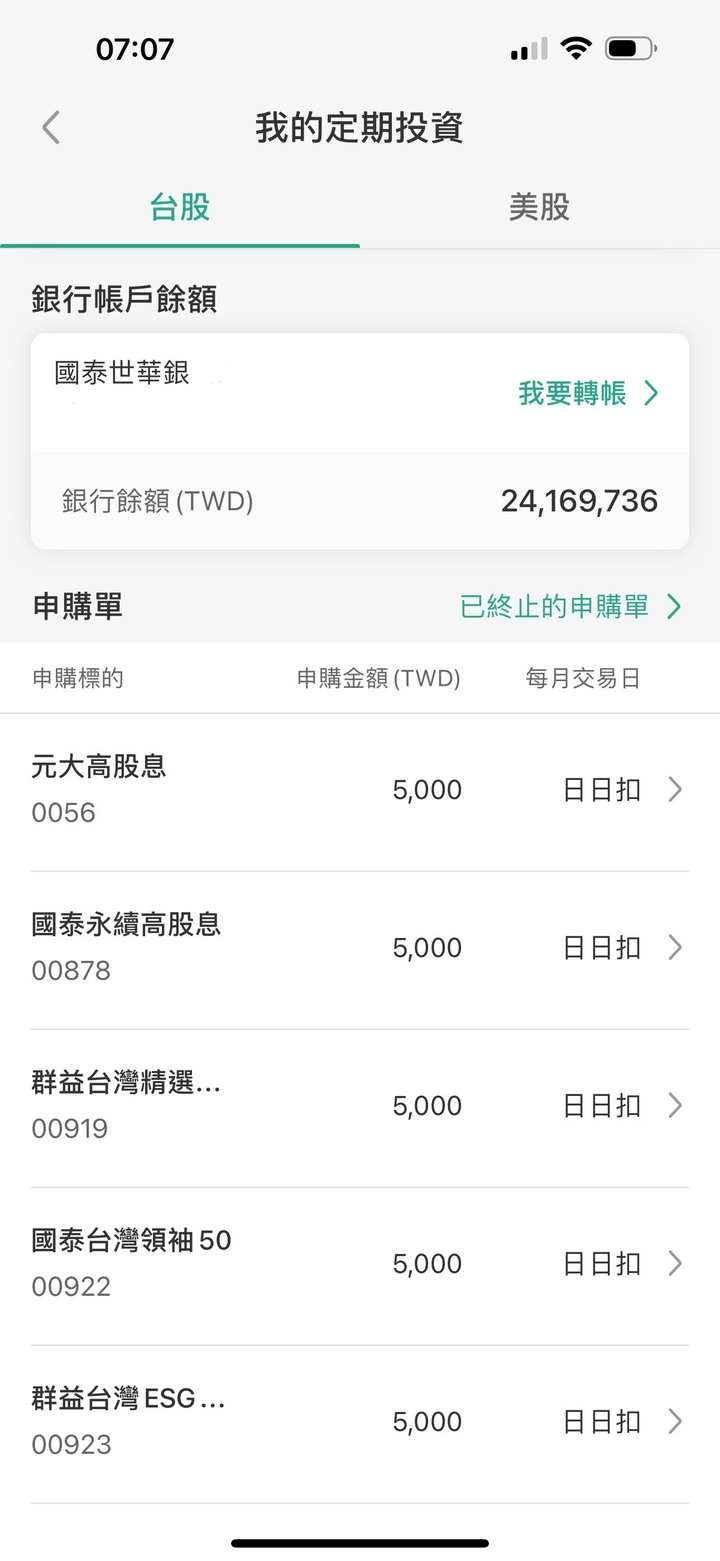View the 00923 群益台灣ESG subscription
Screen dimensions: 720x1561
[360, 1423]
